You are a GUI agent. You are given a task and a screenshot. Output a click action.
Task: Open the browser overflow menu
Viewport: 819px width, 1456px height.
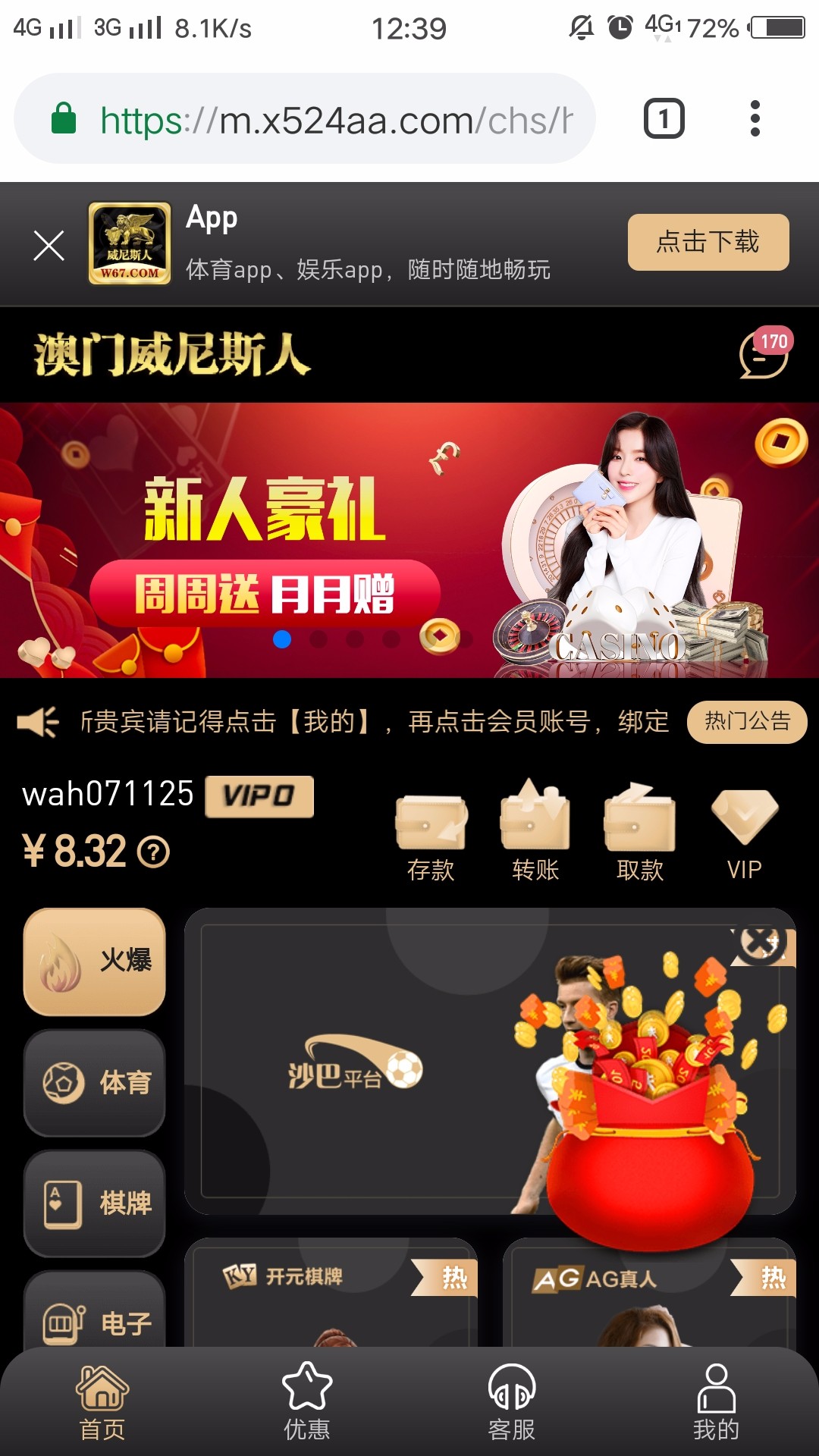click(755, 119)
